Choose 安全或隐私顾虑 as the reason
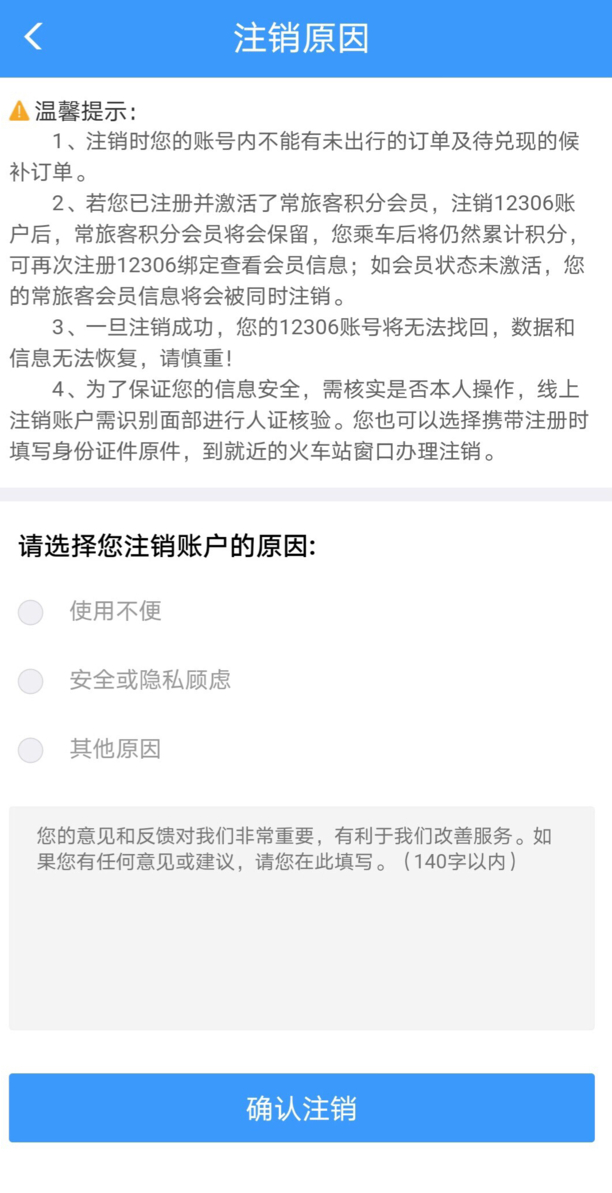Screen dimensions: 612x1193 (x=31, y=681)
